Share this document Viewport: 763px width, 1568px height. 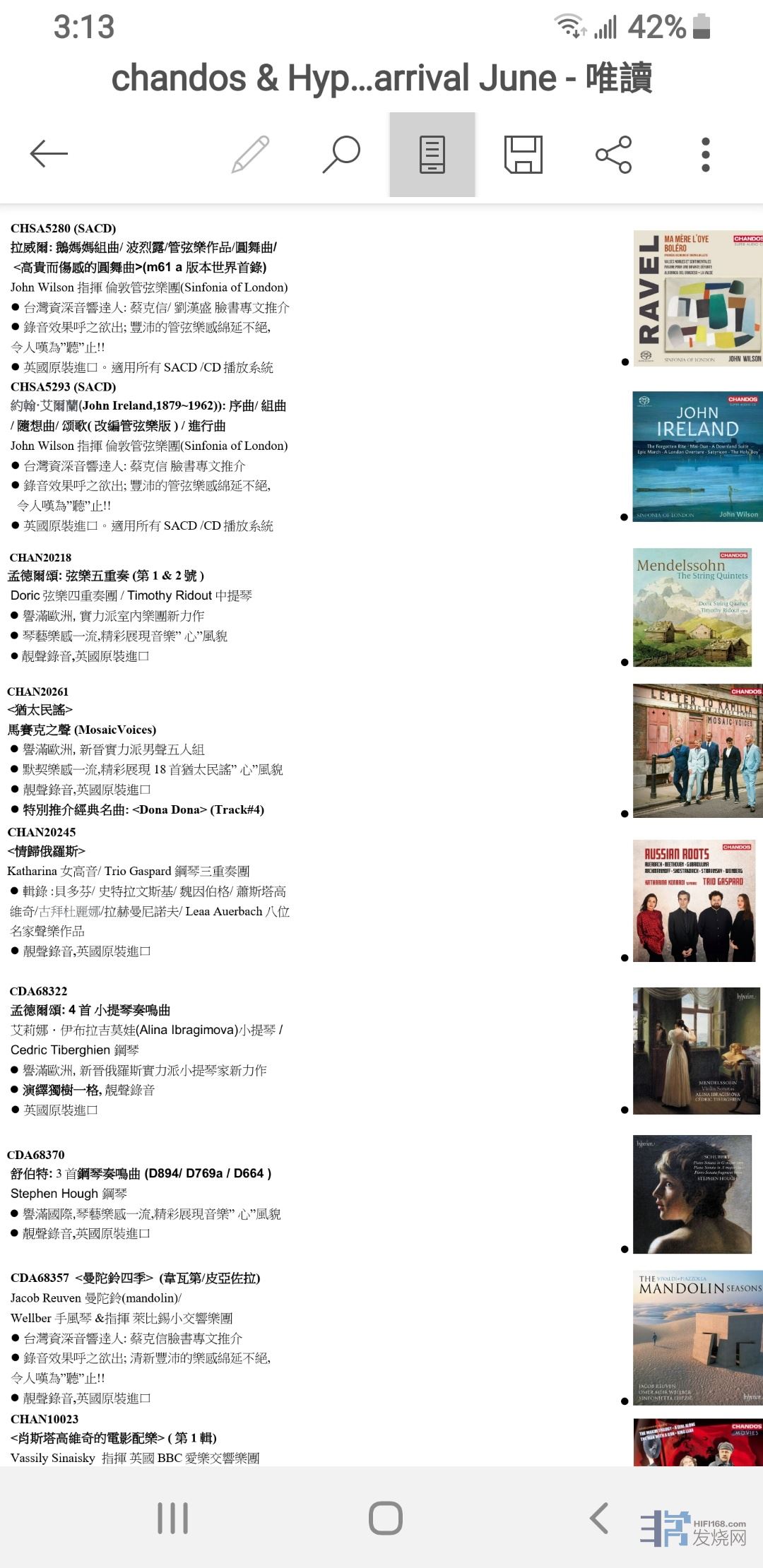(x=613, y=155)
